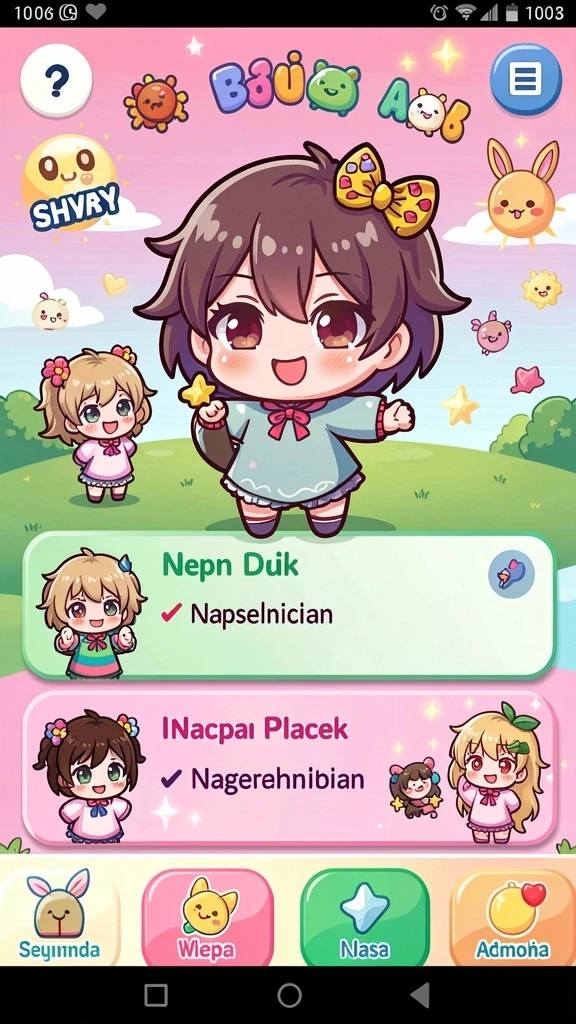Go to the Nasa tab
Viewport: 576px width, 1024px height.
[x=365, y=917]
